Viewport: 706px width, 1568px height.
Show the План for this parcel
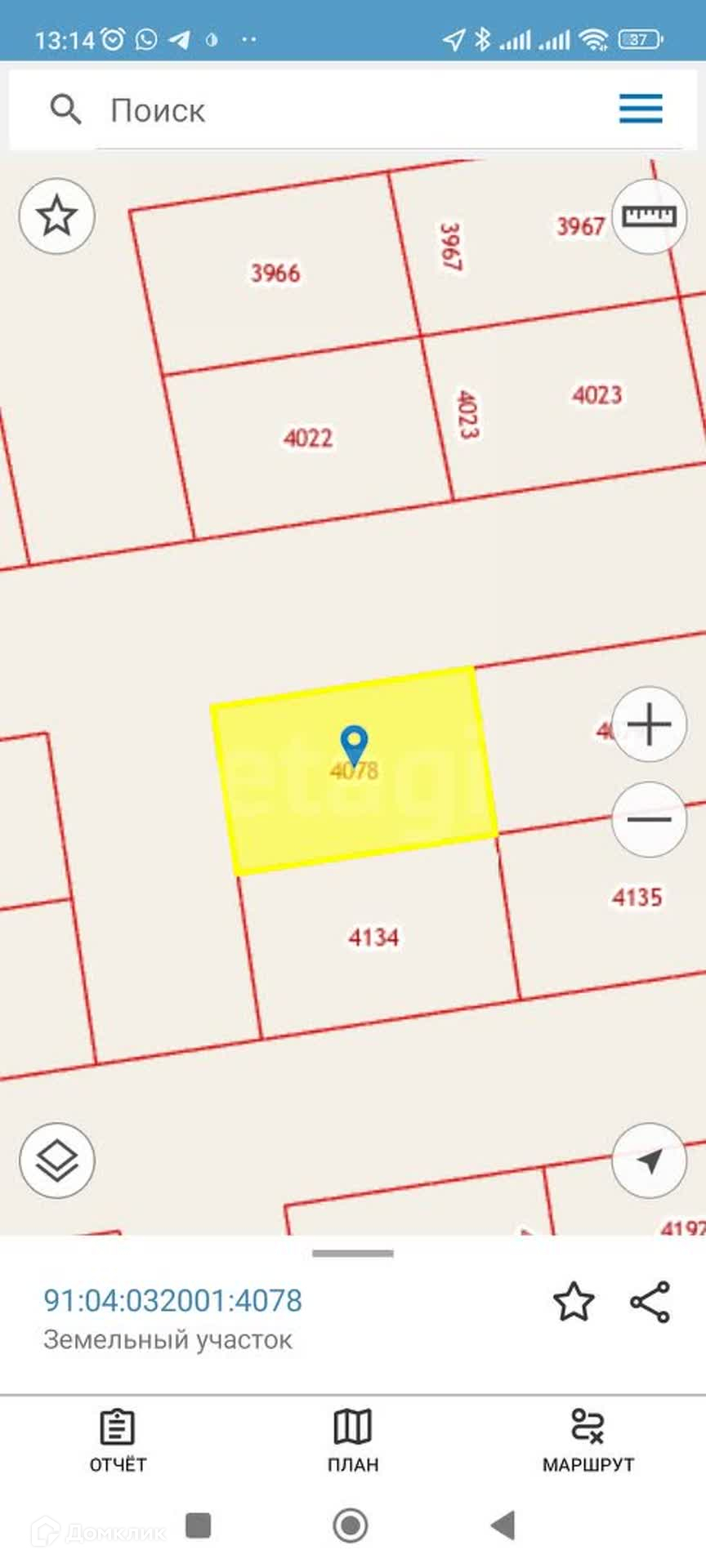(x=353, y=1441)
